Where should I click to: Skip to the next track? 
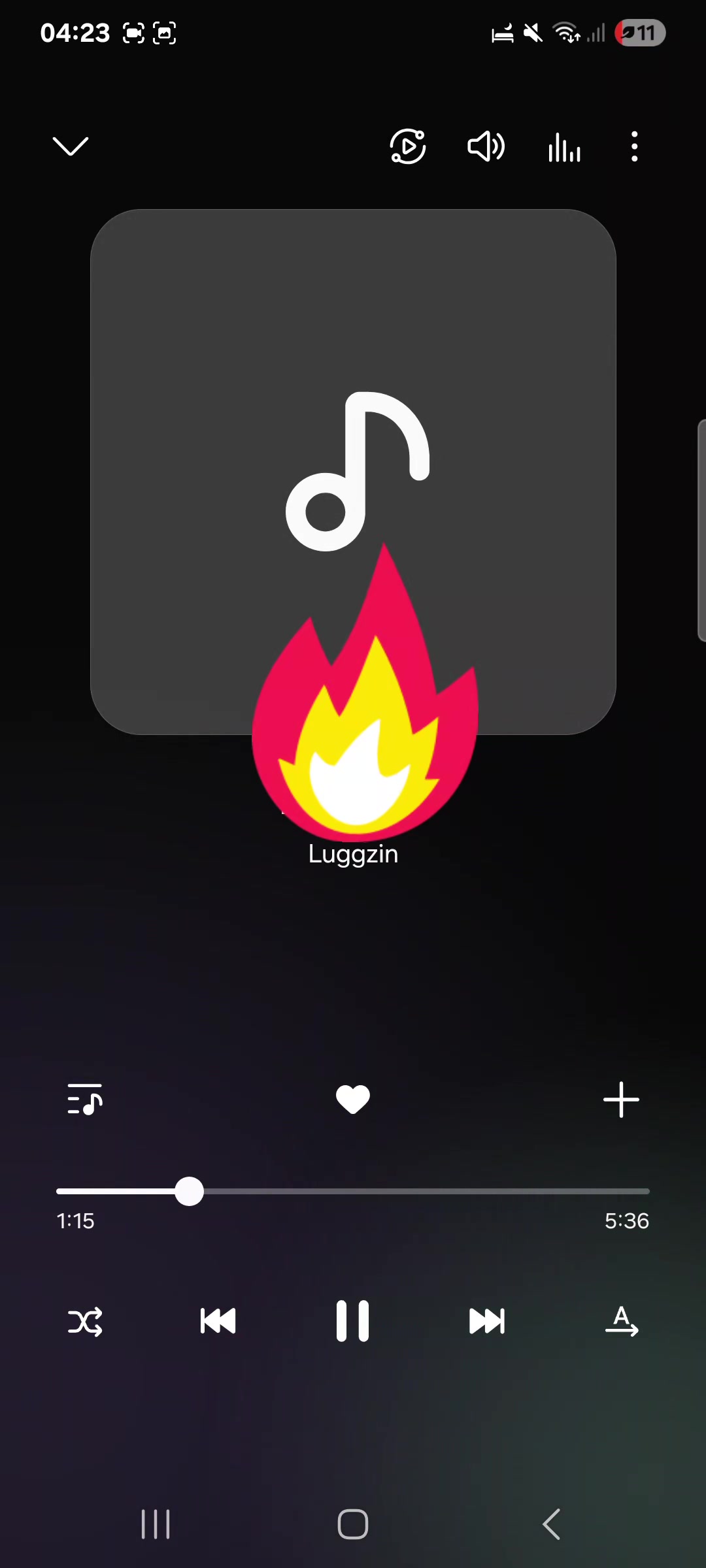tap(487, 1321)
